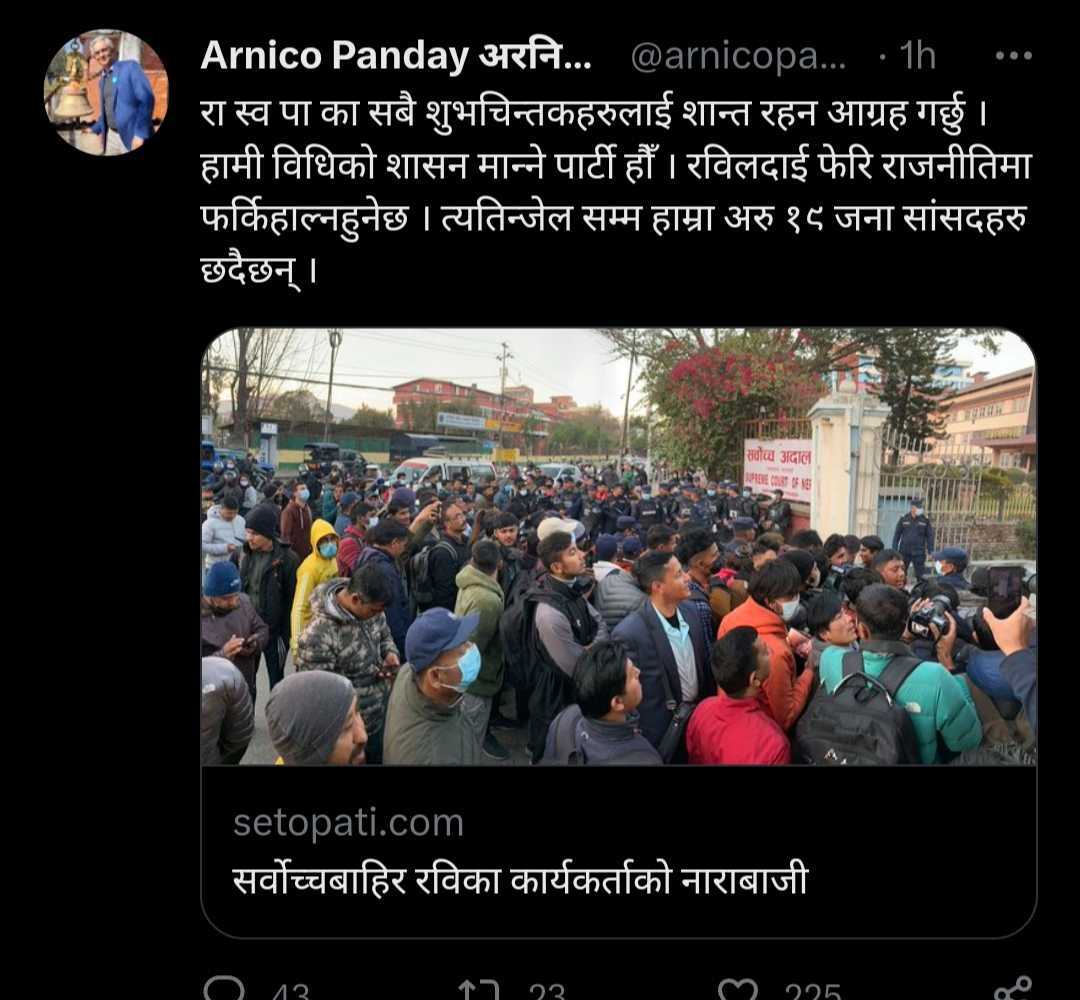
Task: Like the tweet by Arnico Panday
Action: pyautogui.click(x=738, y=989)
